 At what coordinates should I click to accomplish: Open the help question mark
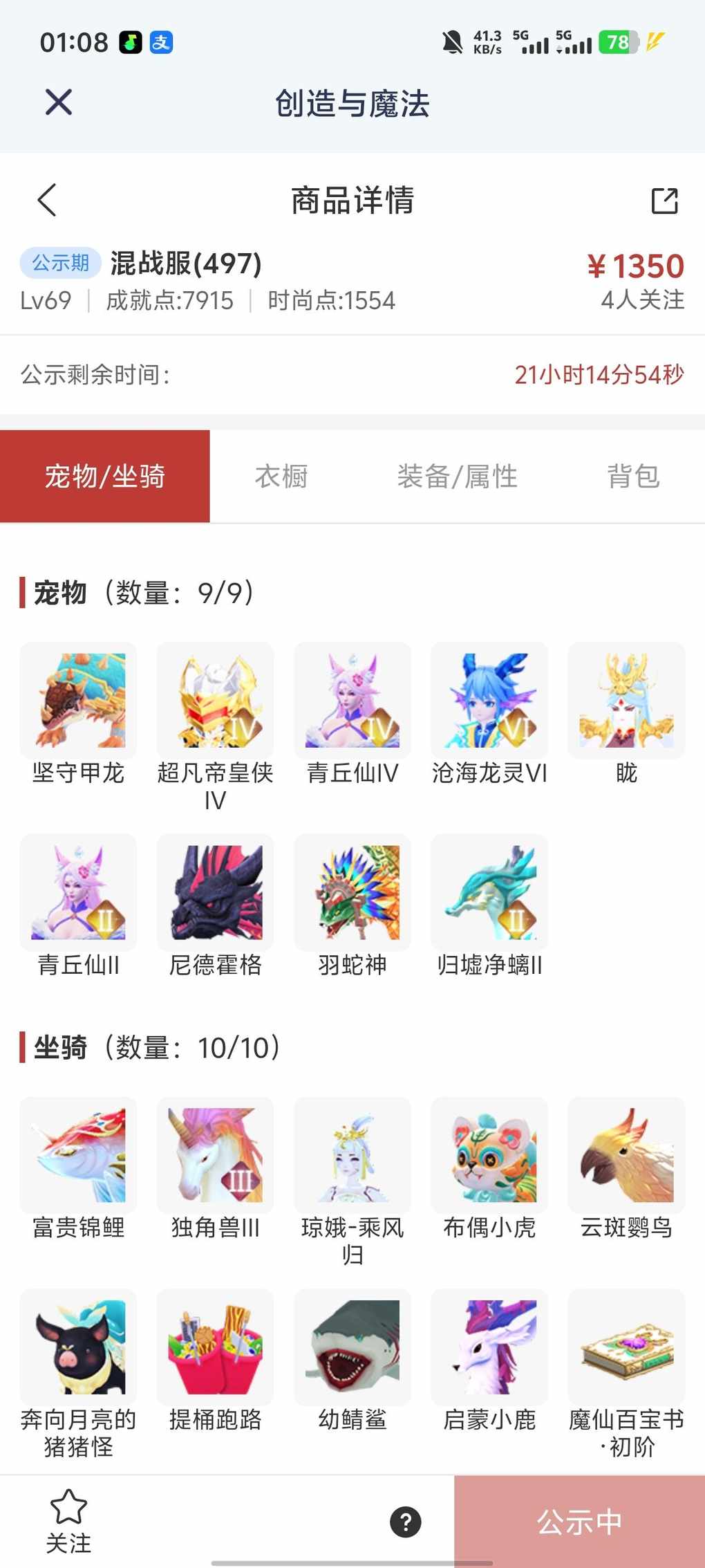406,1522
